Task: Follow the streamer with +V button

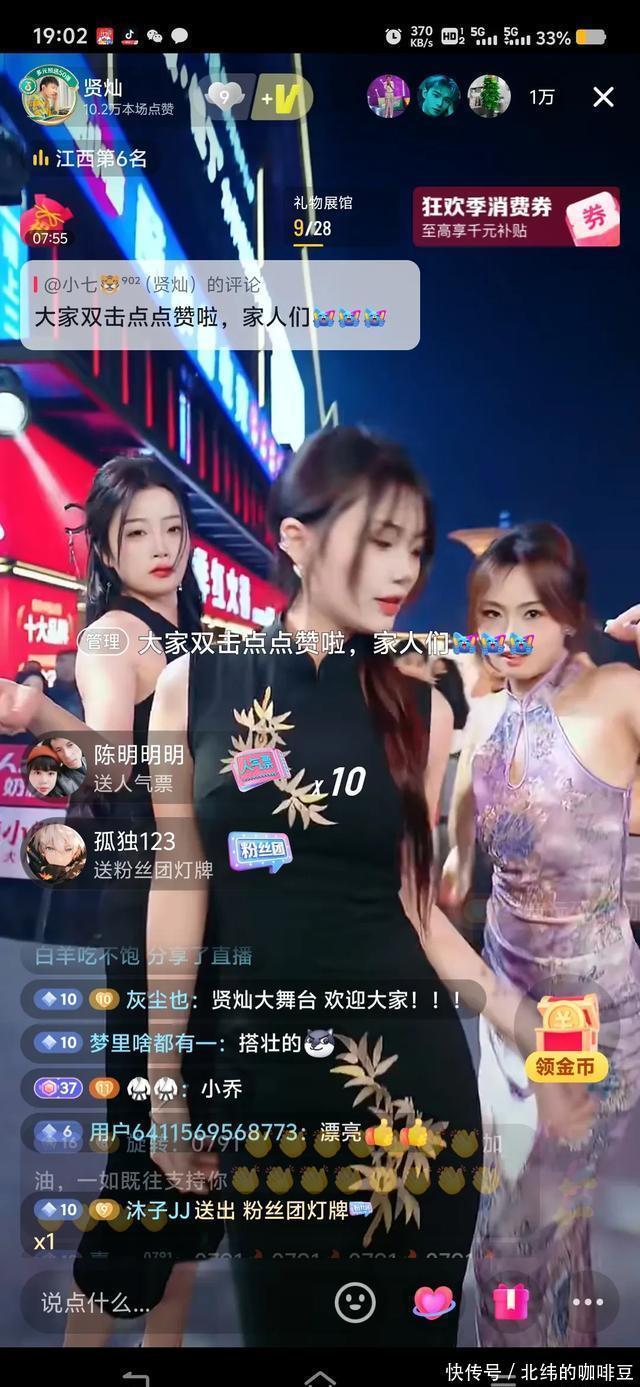Action: (284, 98)
